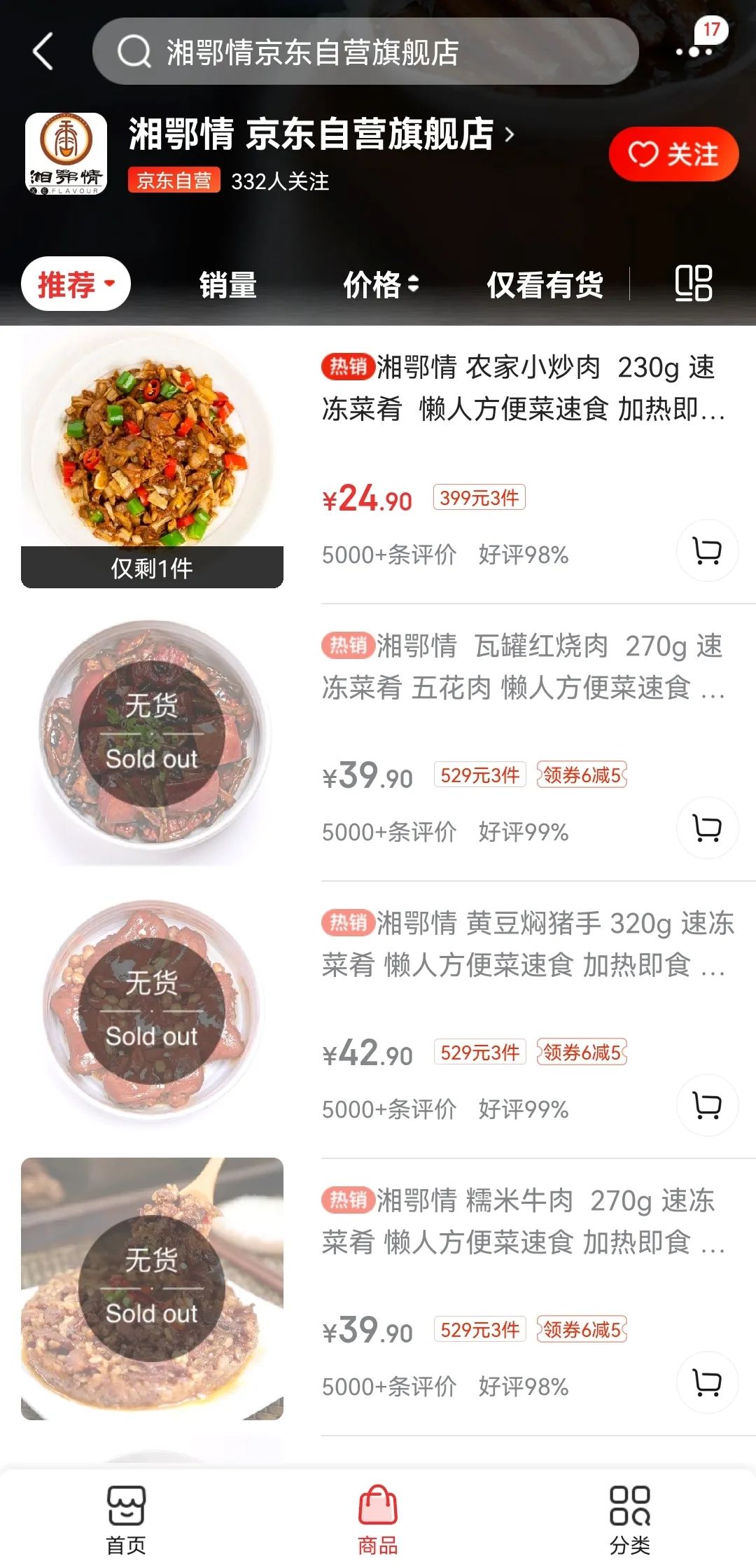Toggle 仅看有货 to show in-stock items only
The image size is (756, 1568).
(x=547, y=284)
